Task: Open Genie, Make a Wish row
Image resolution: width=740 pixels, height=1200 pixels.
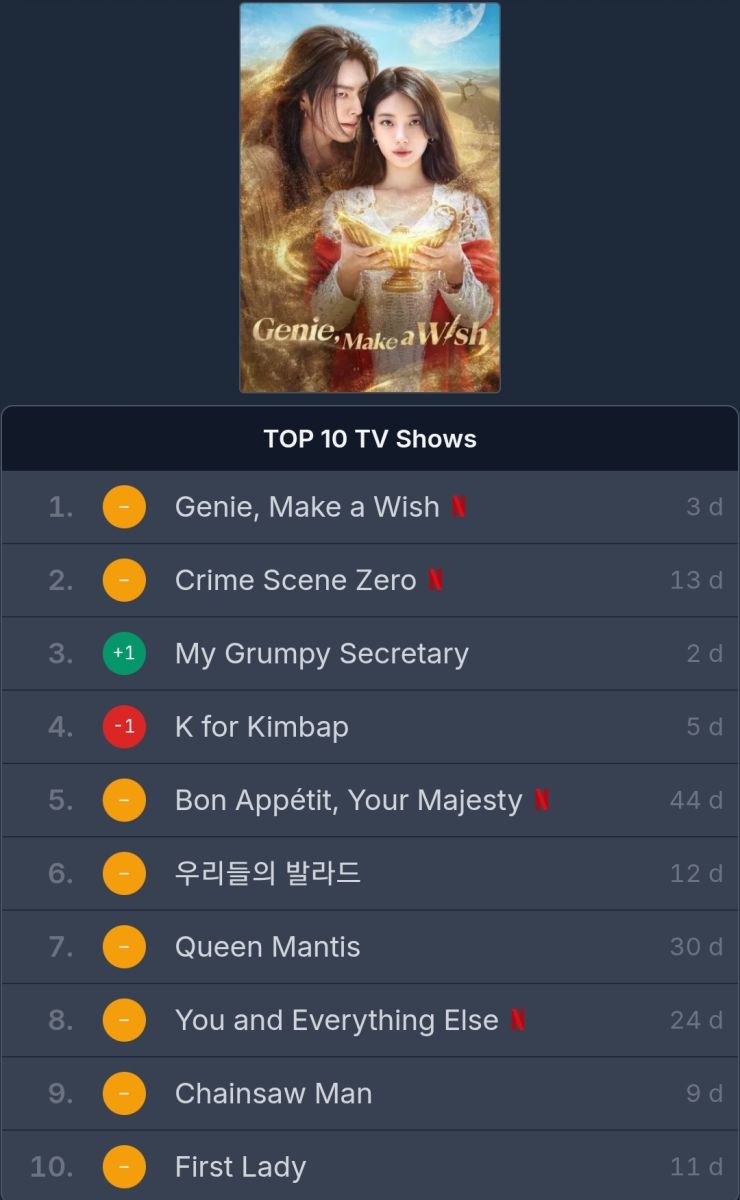Action: pos(307,507)
